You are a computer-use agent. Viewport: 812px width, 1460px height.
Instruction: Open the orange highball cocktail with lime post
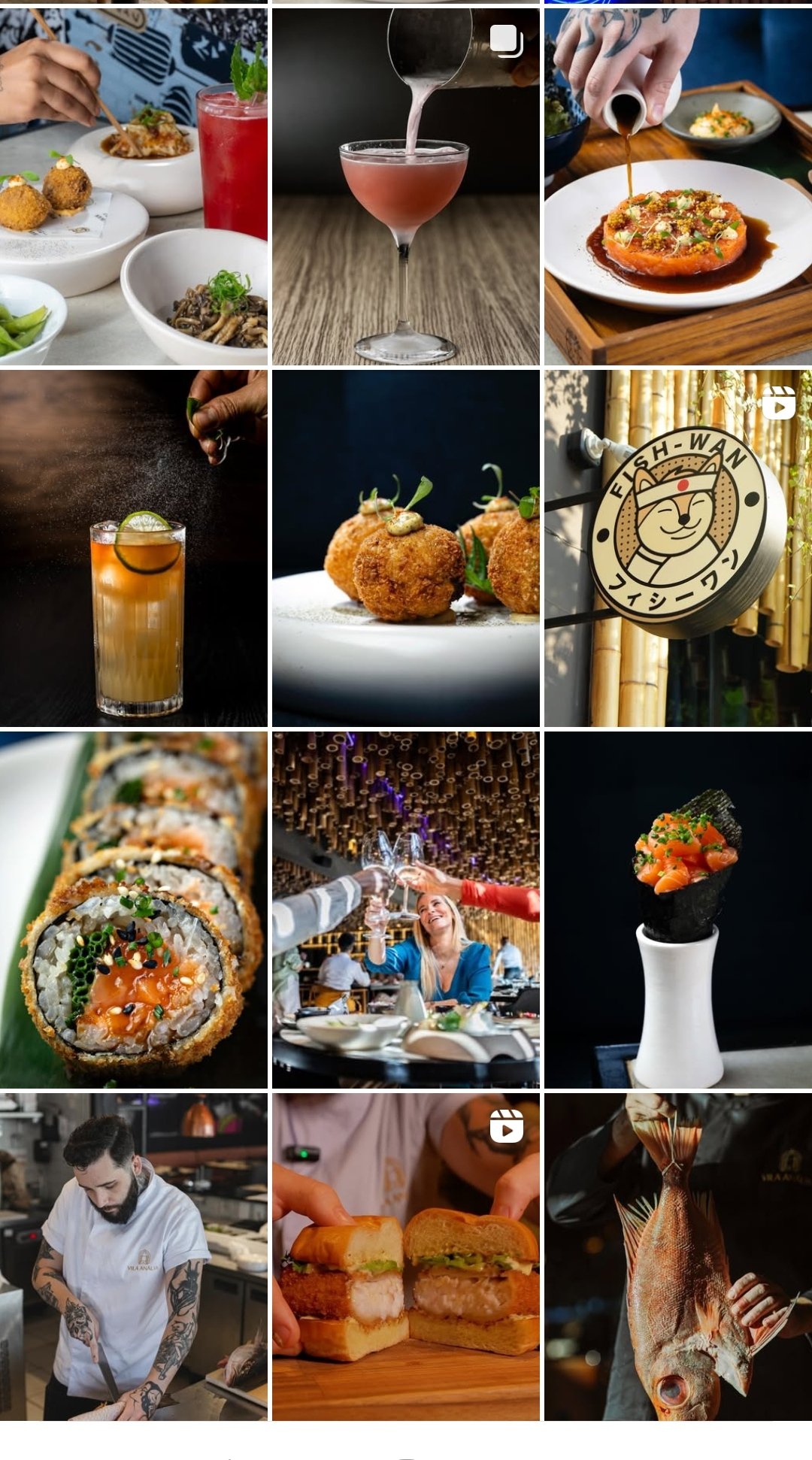(x=133, y=548)
